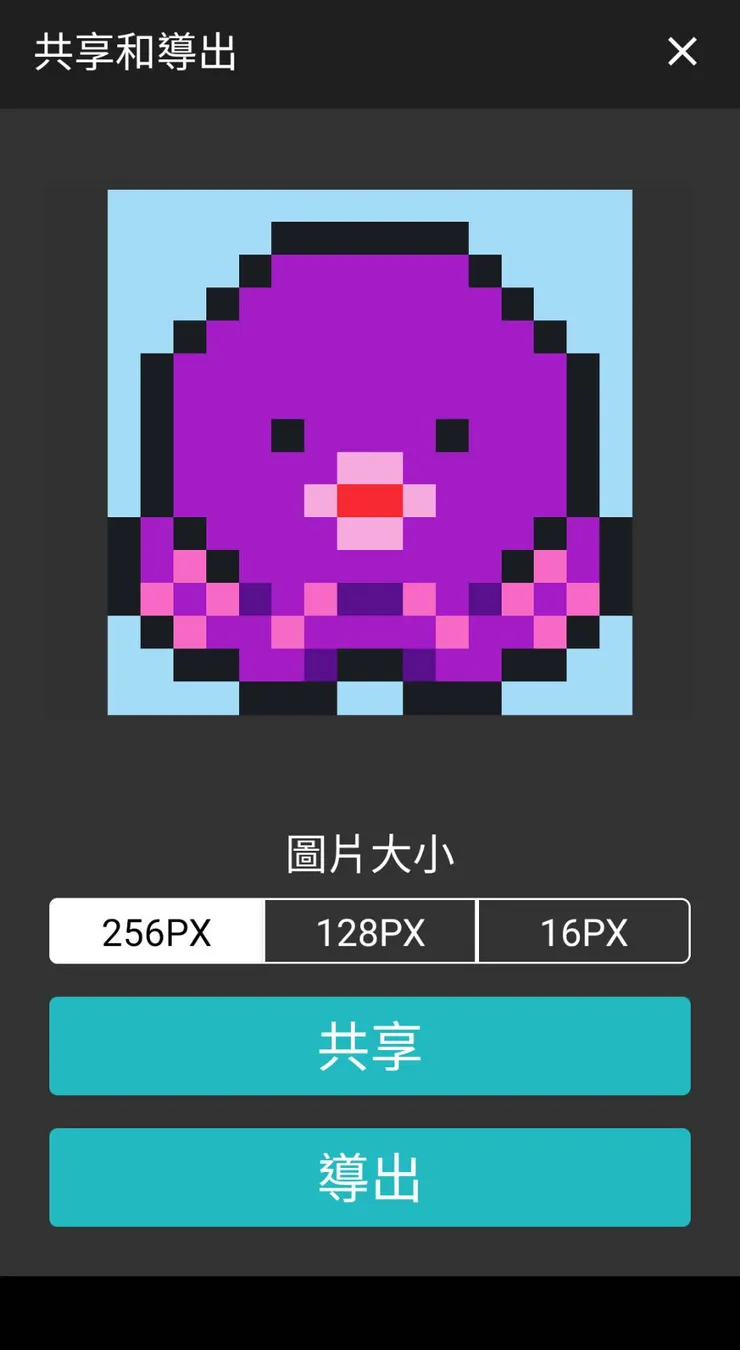The width and height of the screenshot is (740, 1350).
Task: Dismiss the share and export screen
Action: coord(682,51)
